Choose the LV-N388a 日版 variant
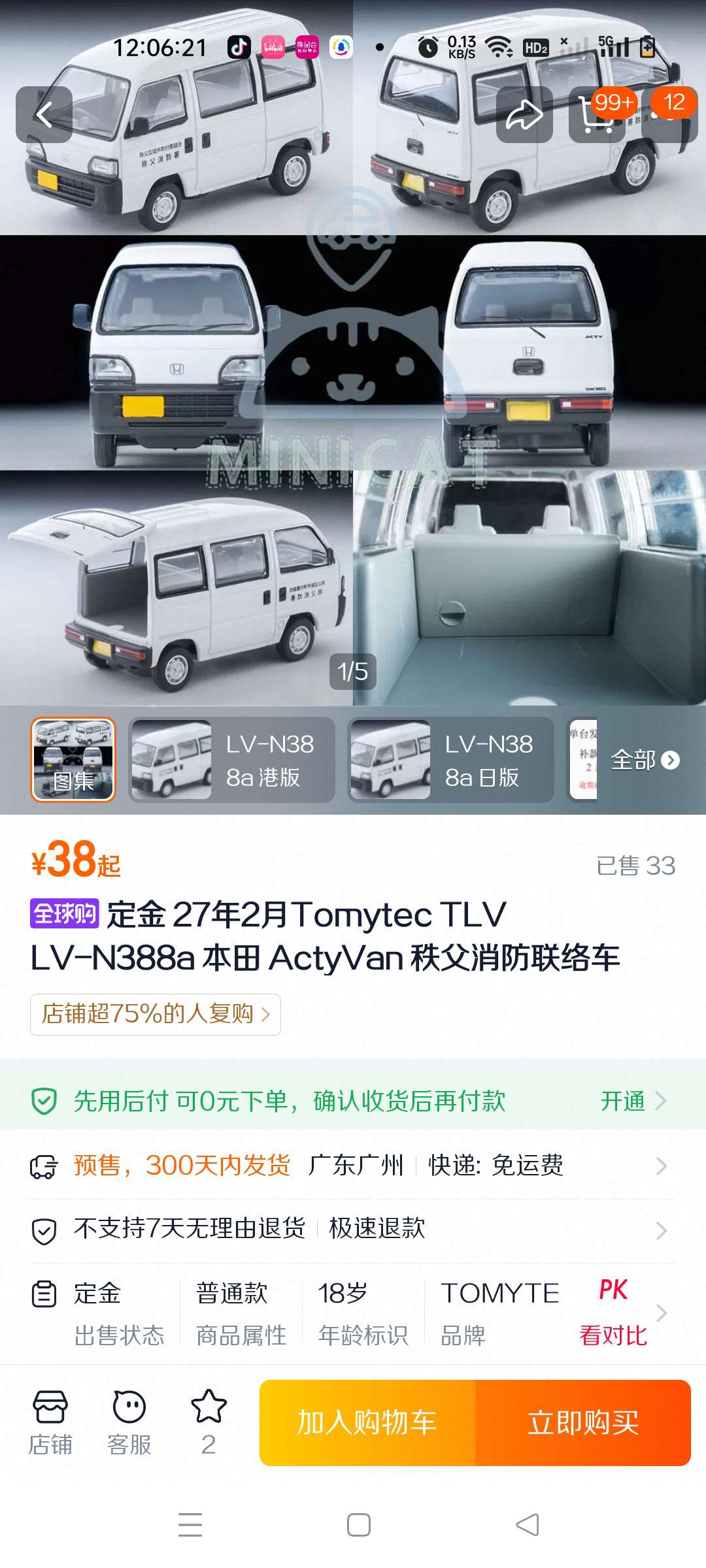706x1568 pixels. coord(451,760)
